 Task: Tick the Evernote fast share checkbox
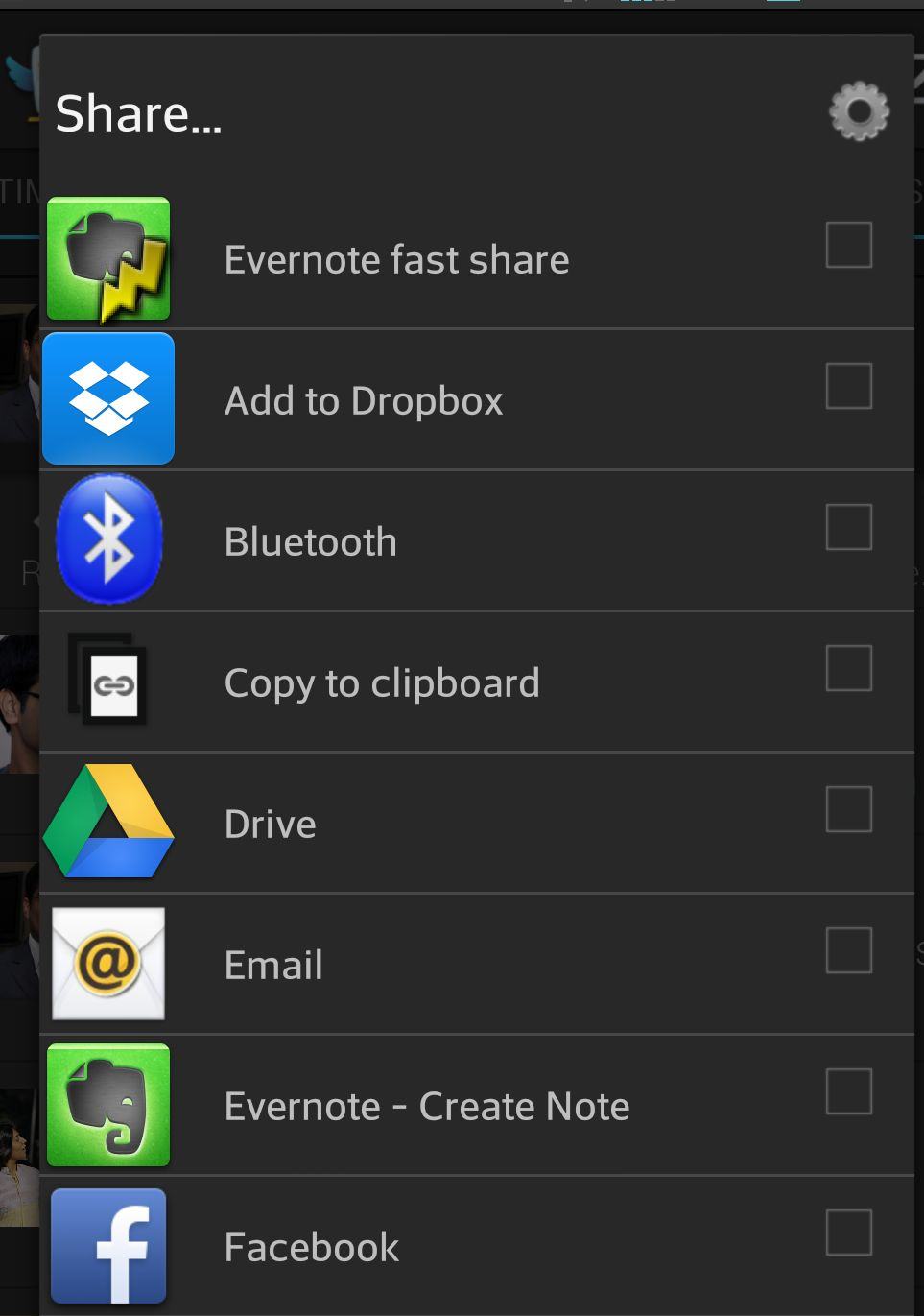pos(849,245)
